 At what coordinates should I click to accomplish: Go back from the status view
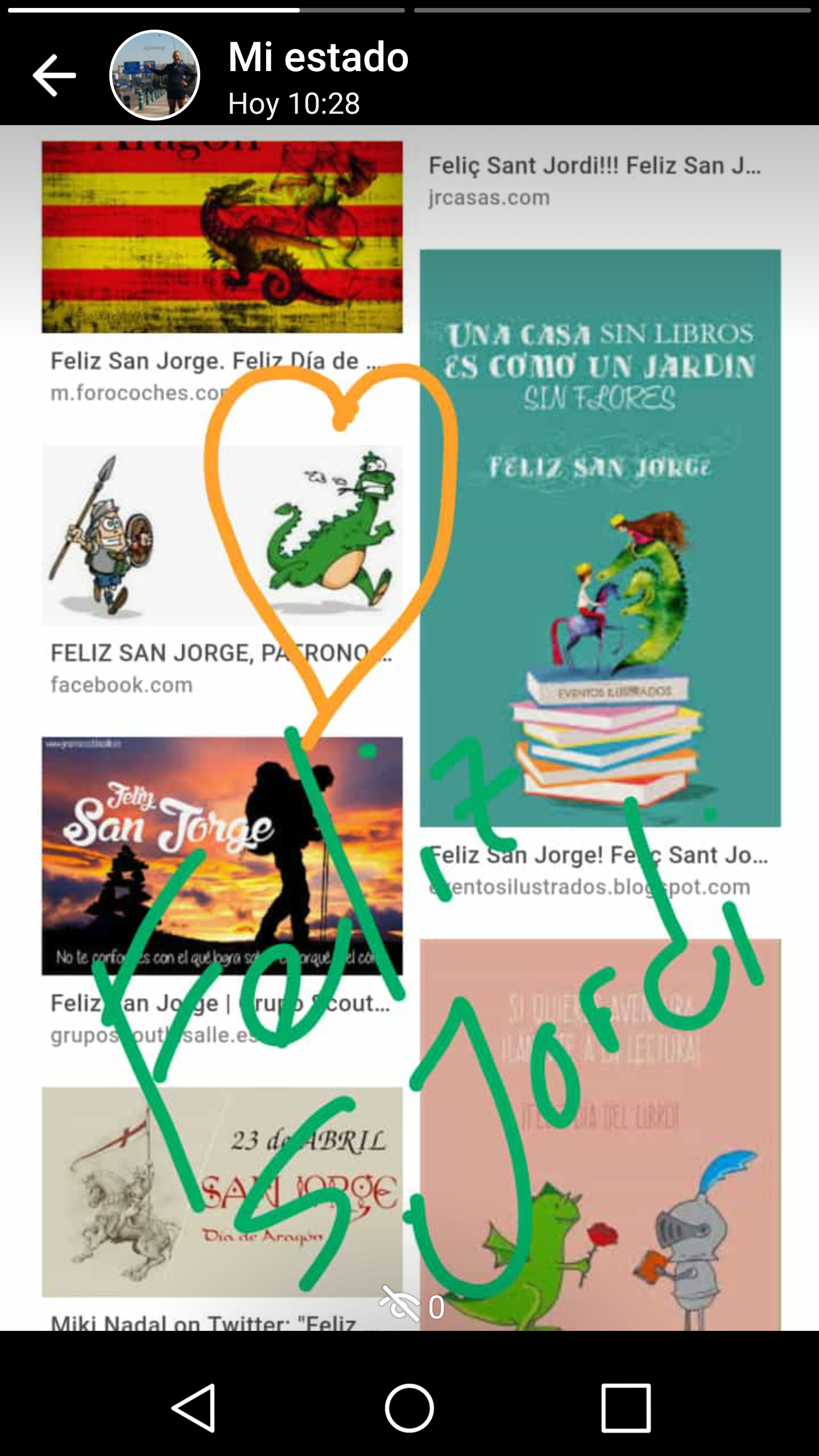tap(55, 75)
